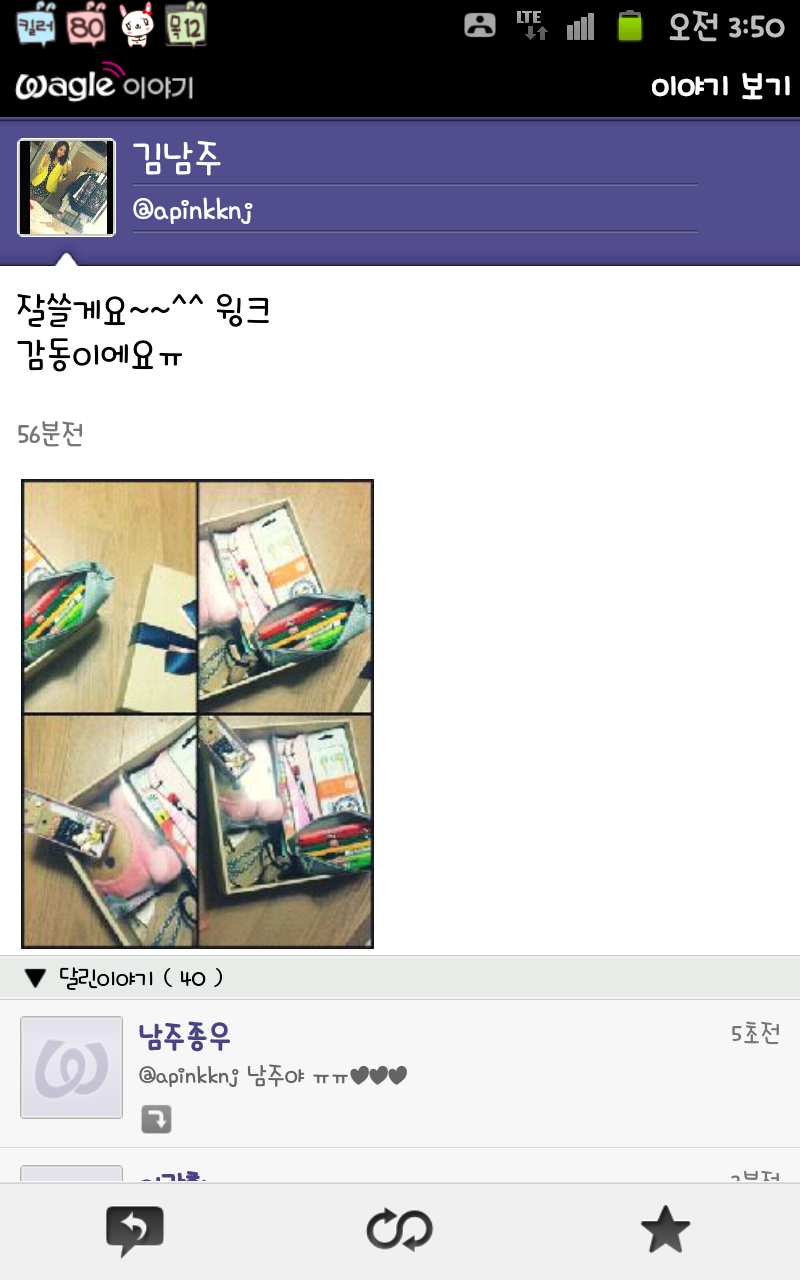
Task: Repost this story with the loop icon
Action: [x=399, y=1231]
